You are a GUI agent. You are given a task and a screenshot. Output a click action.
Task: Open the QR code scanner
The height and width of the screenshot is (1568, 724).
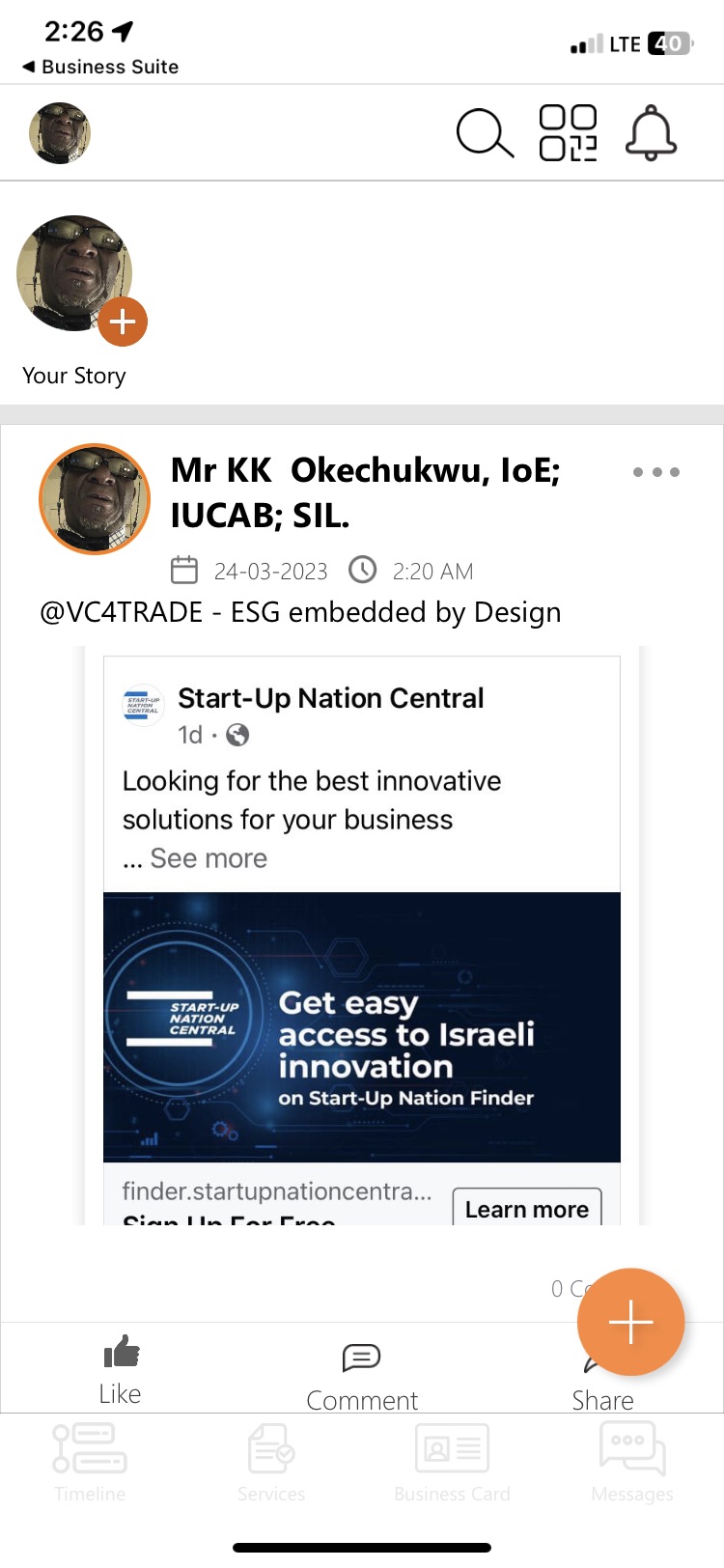[x=568, y=133]
